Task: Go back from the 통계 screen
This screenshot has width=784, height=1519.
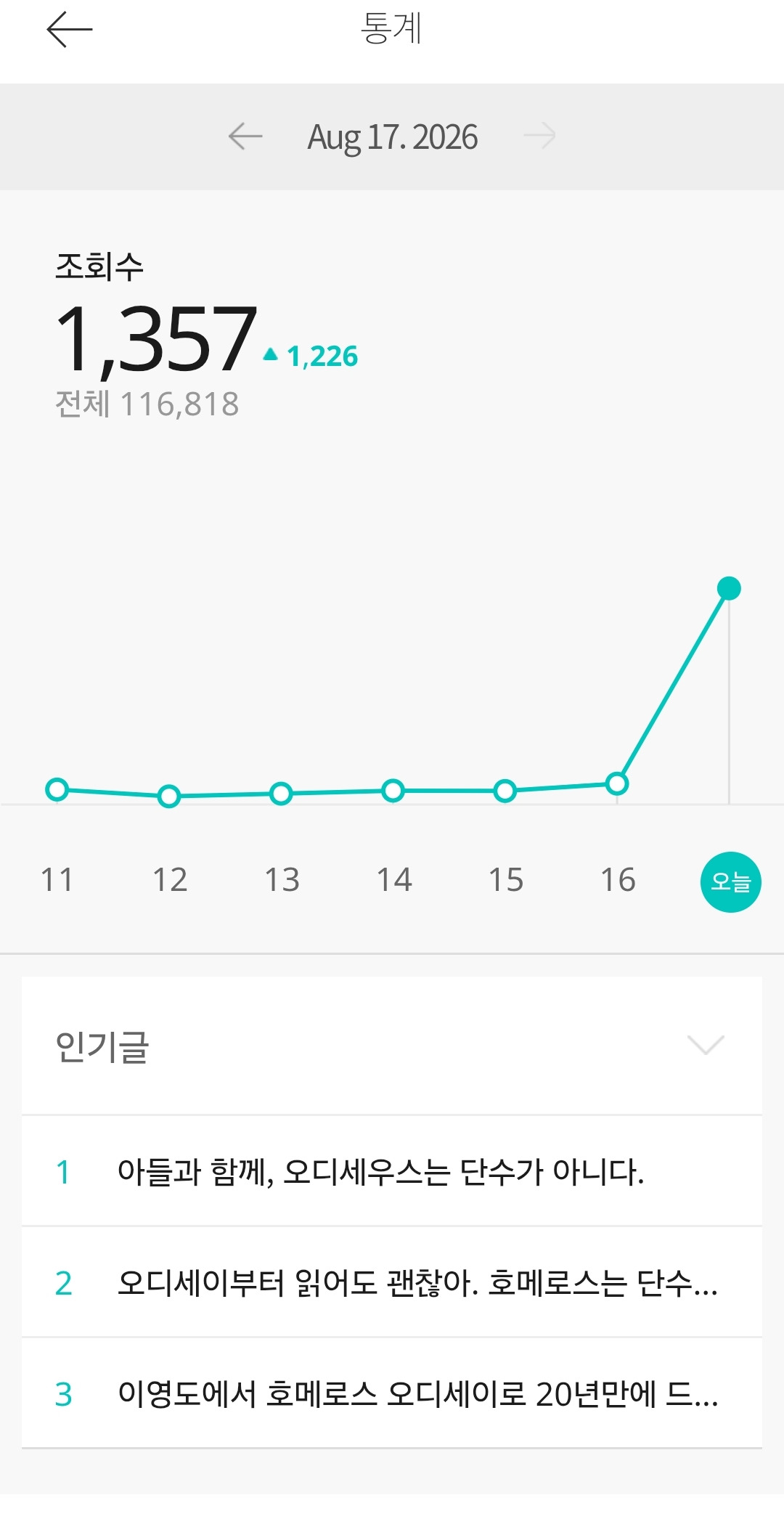Action: [x=70, y=30]
